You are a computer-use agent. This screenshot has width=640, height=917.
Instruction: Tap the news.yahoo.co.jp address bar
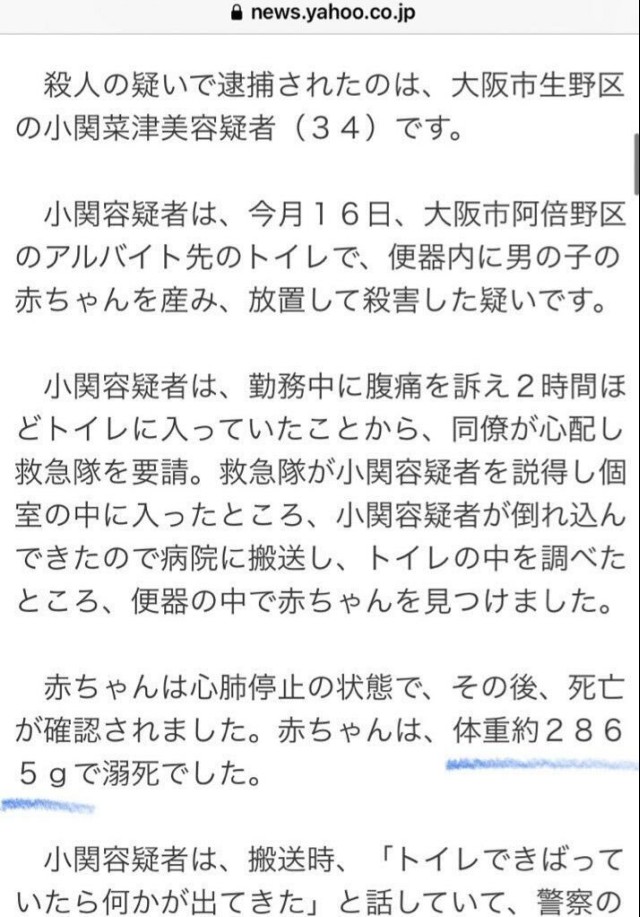[x=322, y=13]
